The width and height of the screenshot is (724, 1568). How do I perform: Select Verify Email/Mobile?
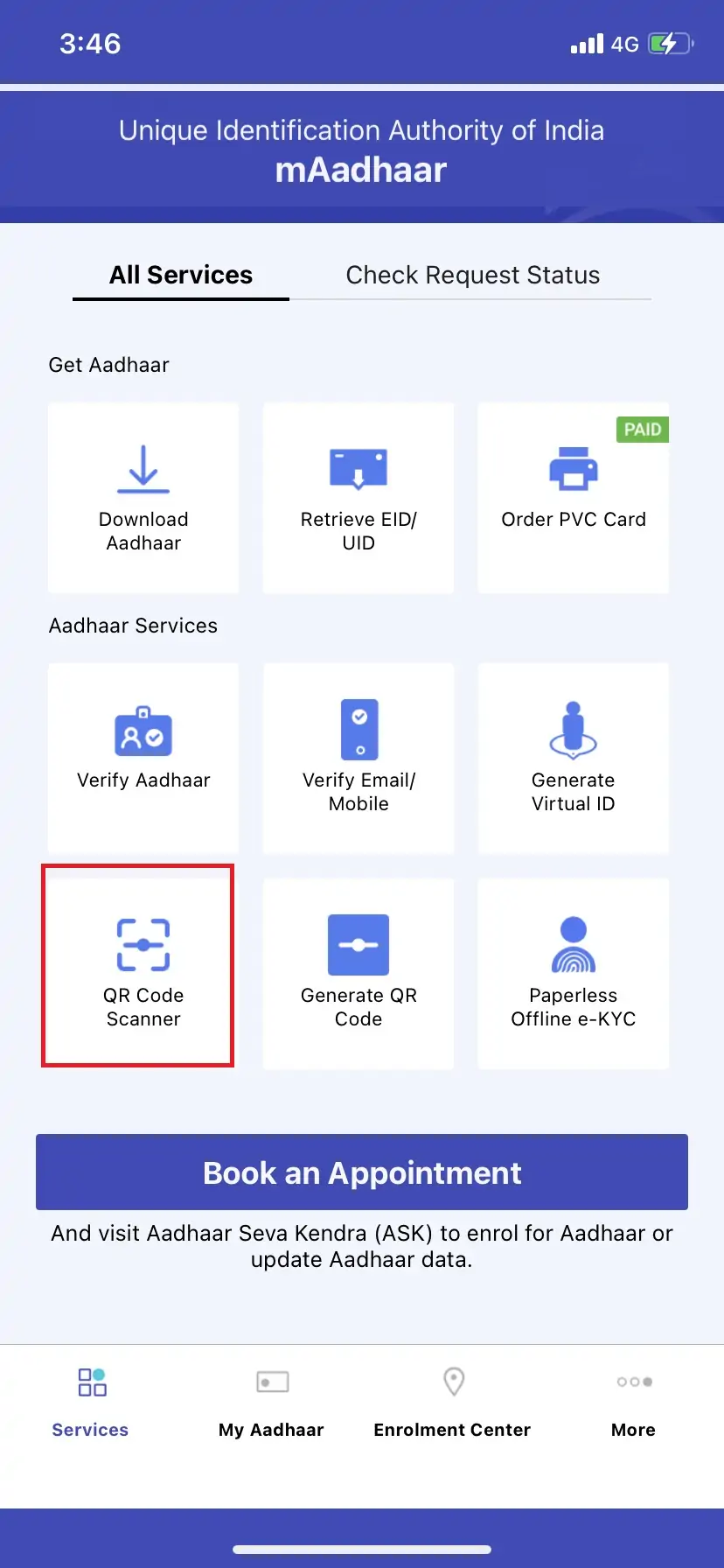[359, 758]
